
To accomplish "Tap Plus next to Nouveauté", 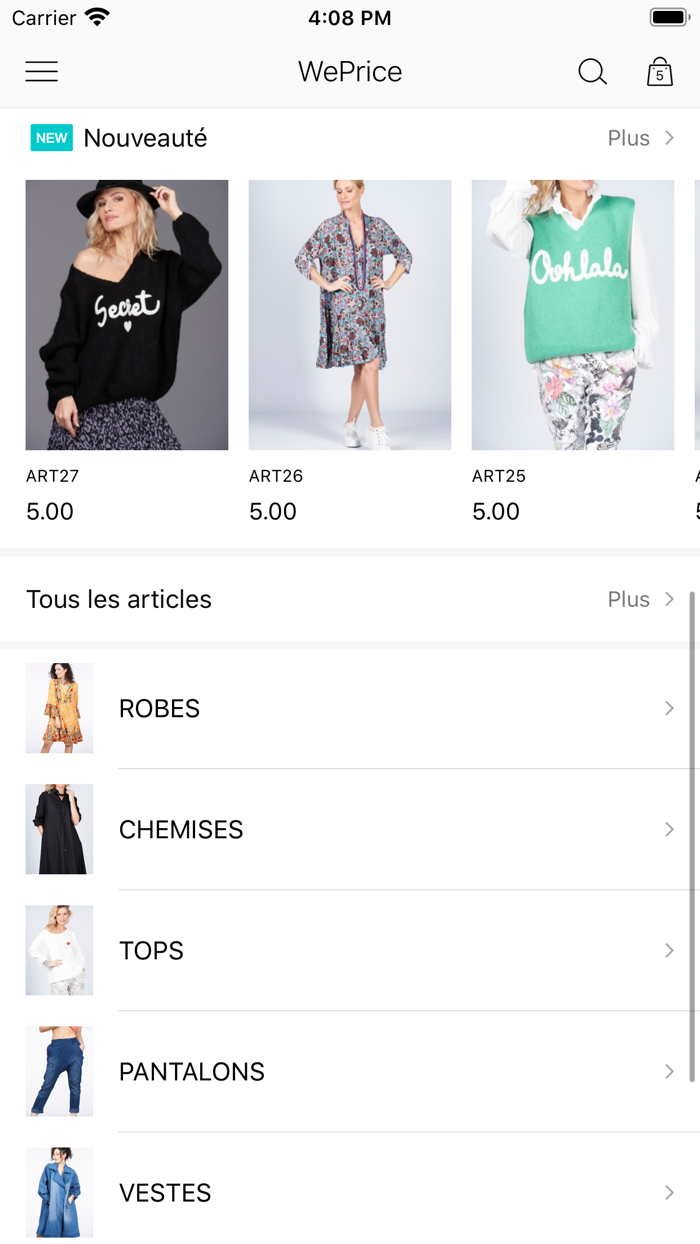I will pyautogui.click(x=640, y=138).
